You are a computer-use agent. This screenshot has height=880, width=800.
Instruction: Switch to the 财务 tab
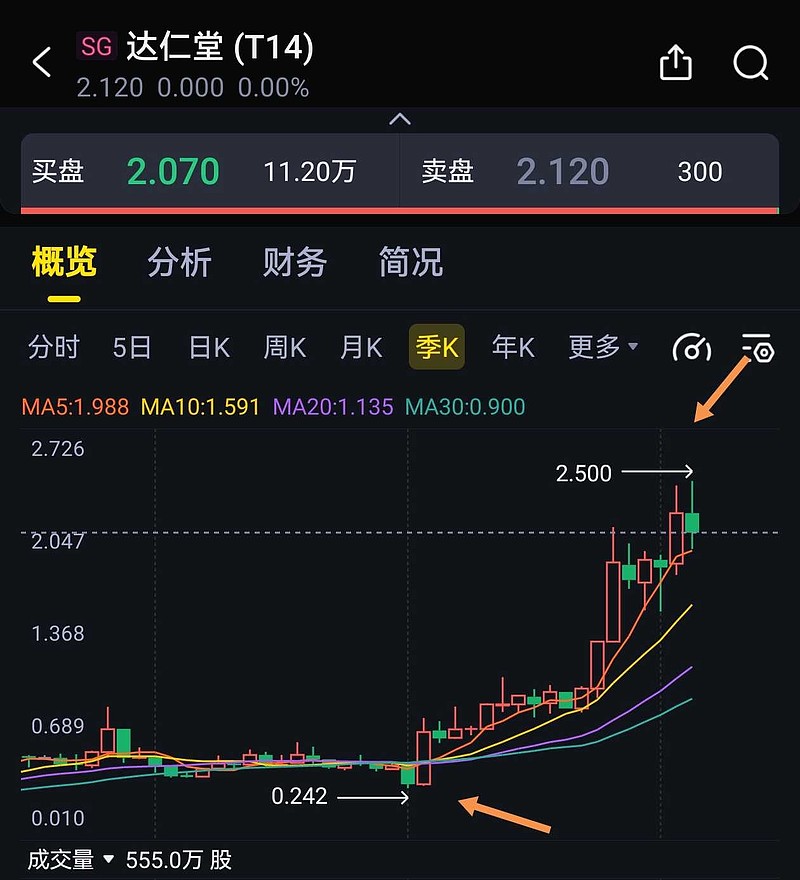pyautogui.click(x=294, y=263)
